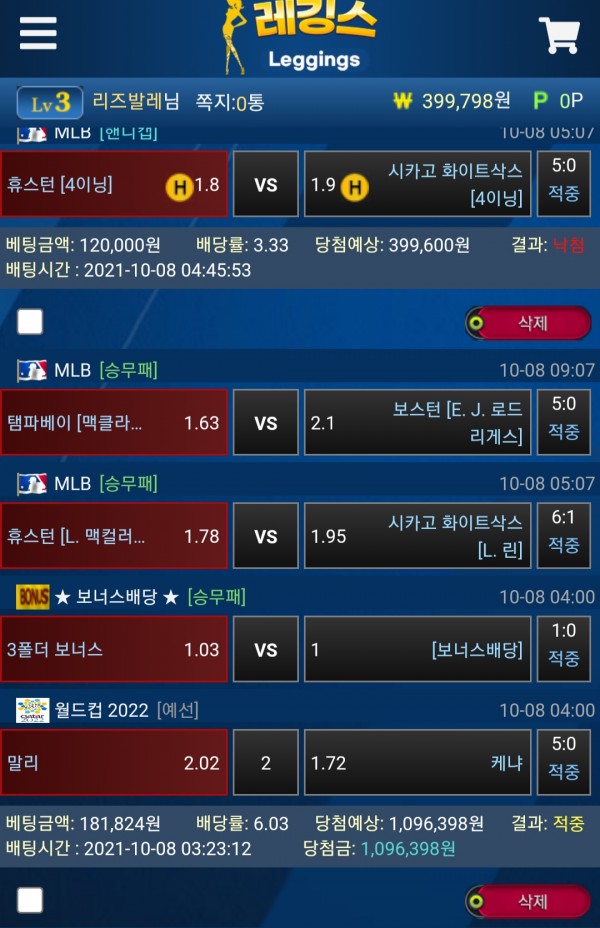Delete the 181,824원 bet slip with 삭제
The height and width of the screenshot is (928, 600).
point(528,901)
